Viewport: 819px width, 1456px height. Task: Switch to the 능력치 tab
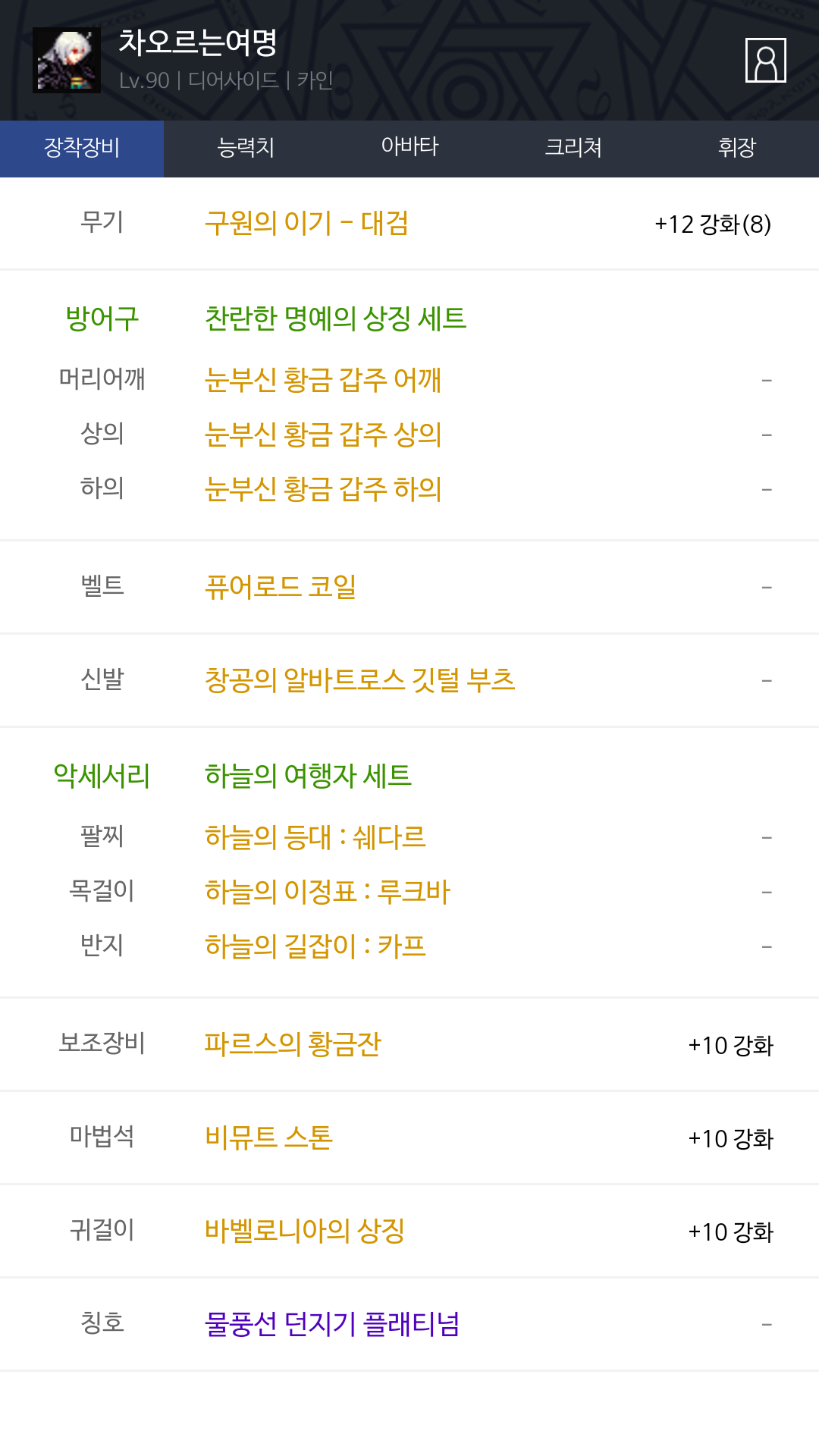(246, 149)
